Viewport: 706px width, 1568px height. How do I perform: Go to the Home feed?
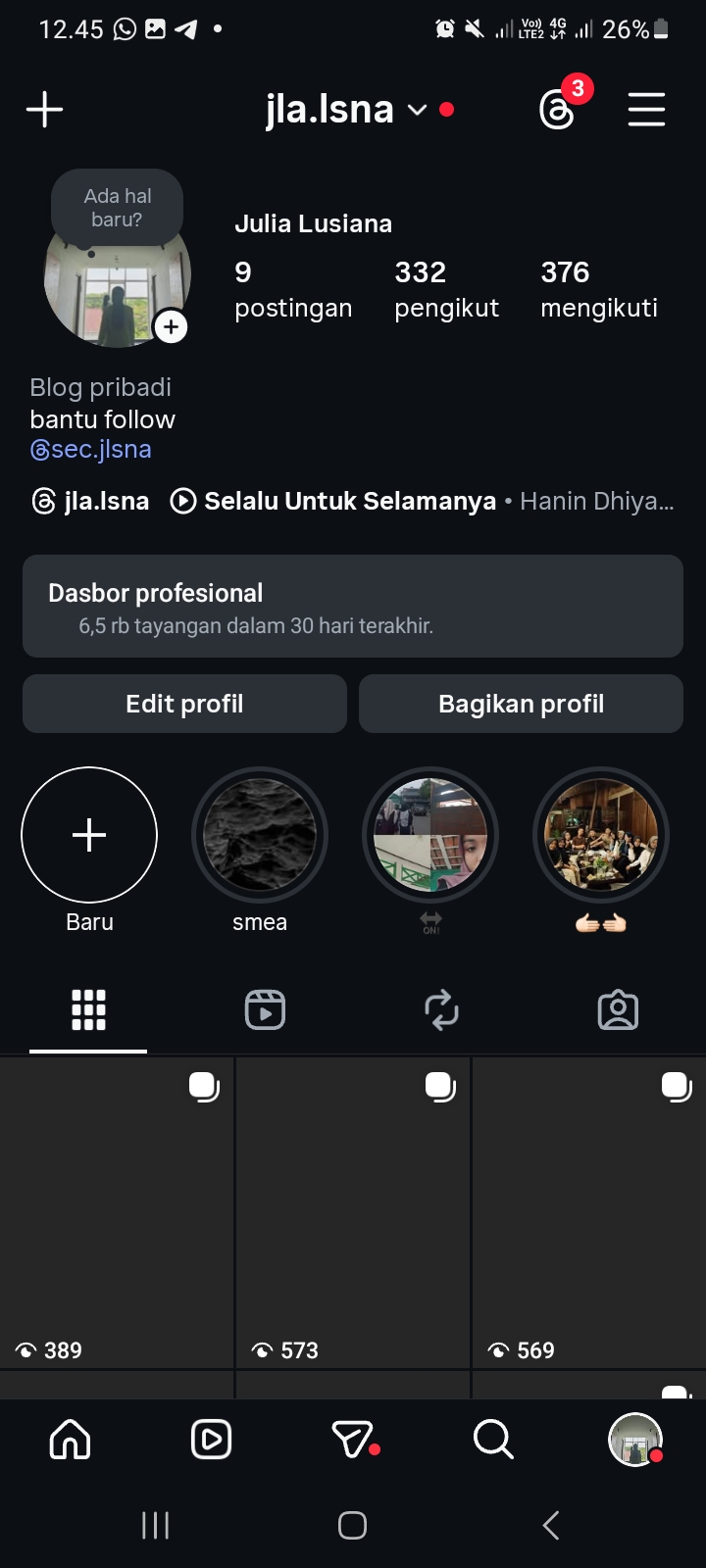pos(70,1440)
